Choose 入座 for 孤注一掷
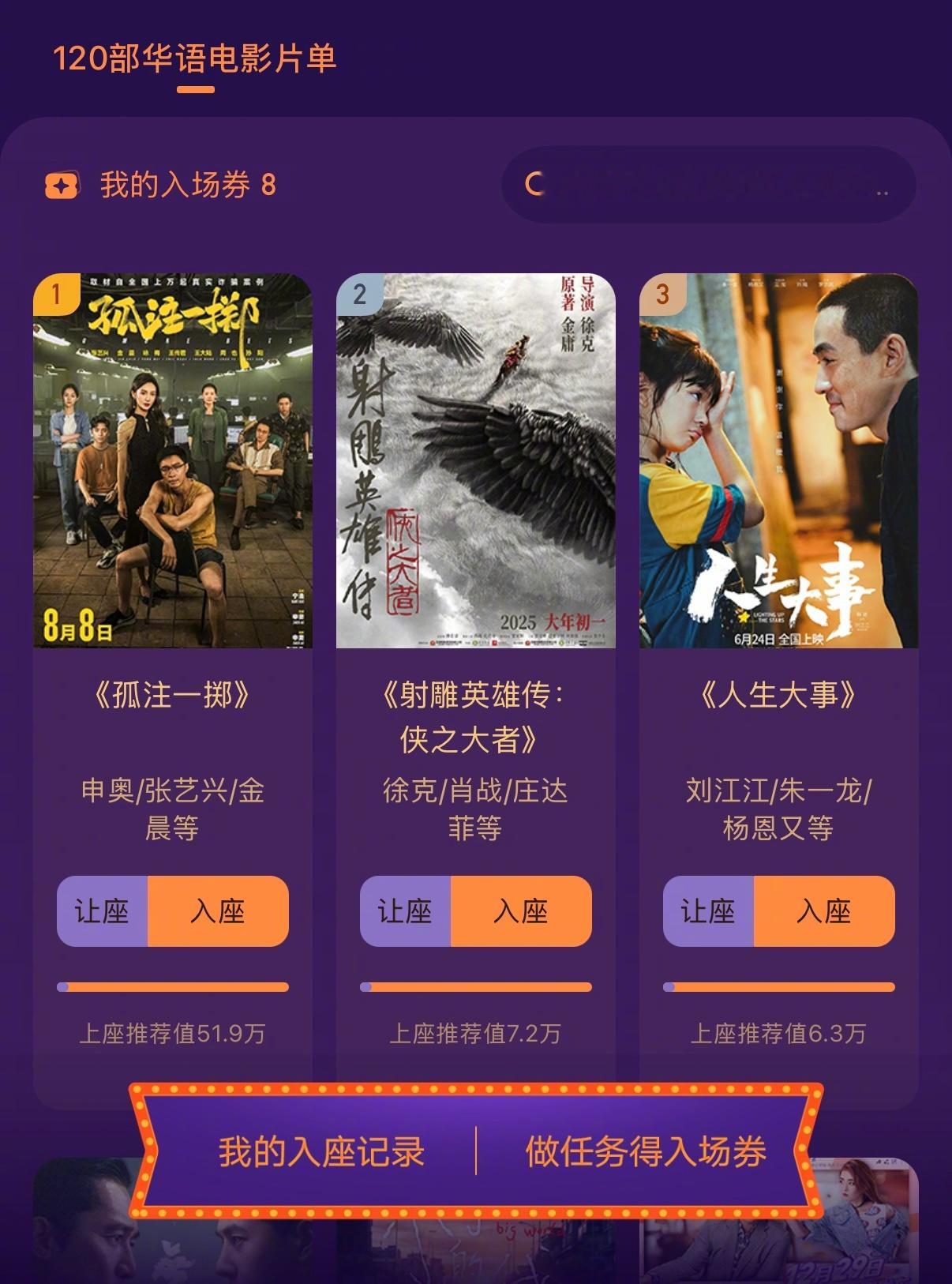This screenshot has width=952, height=1284. click(218, 911)
